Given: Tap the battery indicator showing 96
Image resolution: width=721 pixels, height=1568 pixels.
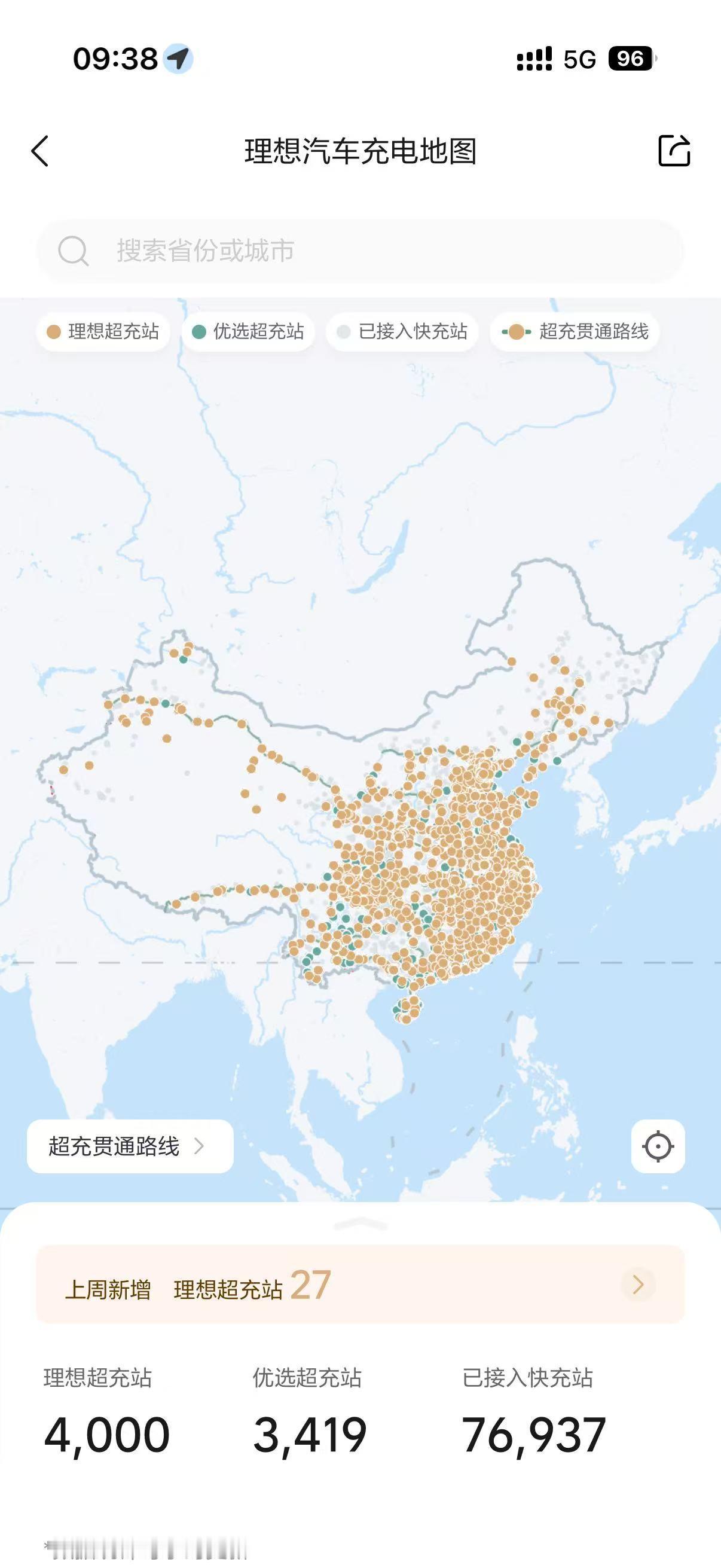Looking at the screenshot, I should click(x=630, y=58).
